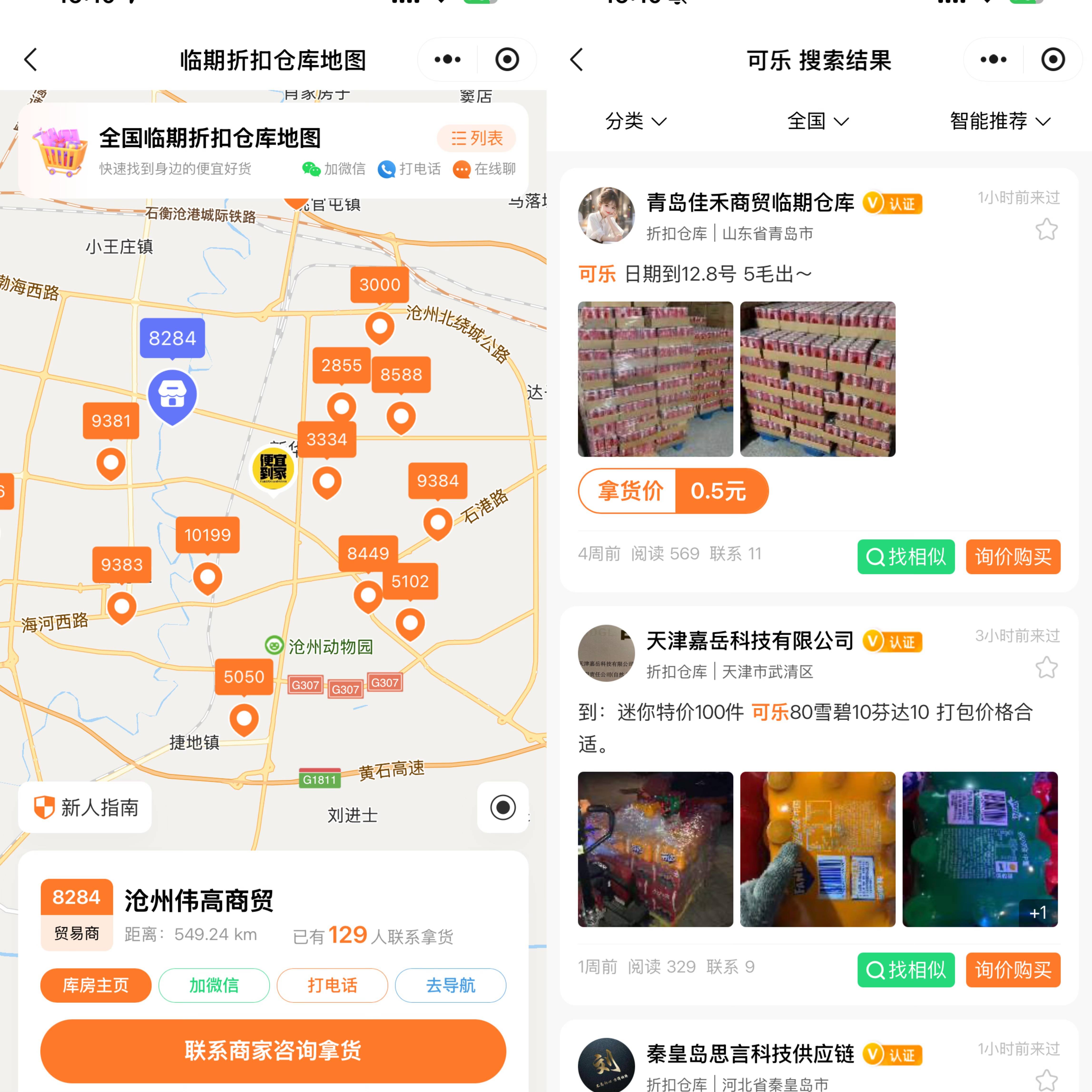The height and width of the screenshot is (1092, 1092).
Task: Select map marker 5050
Action: coord(244,677)
